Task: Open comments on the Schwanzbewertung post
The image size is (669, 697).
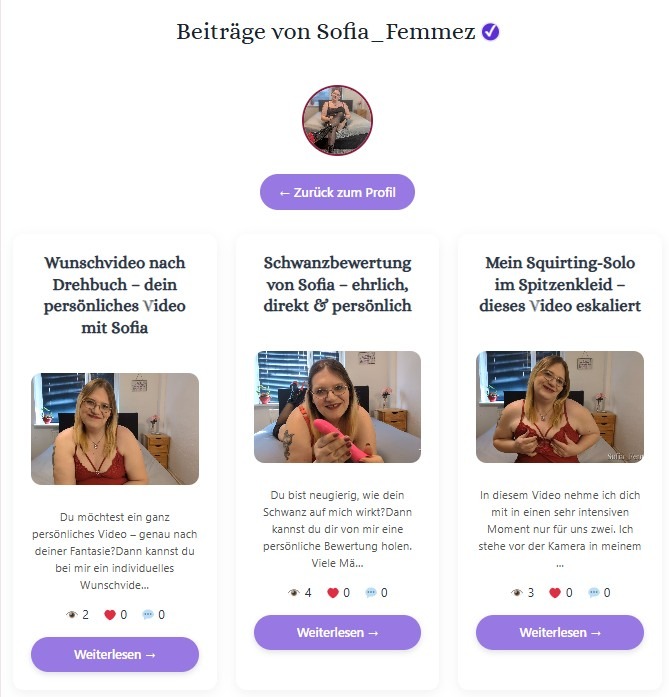Action: pos(371,593)
